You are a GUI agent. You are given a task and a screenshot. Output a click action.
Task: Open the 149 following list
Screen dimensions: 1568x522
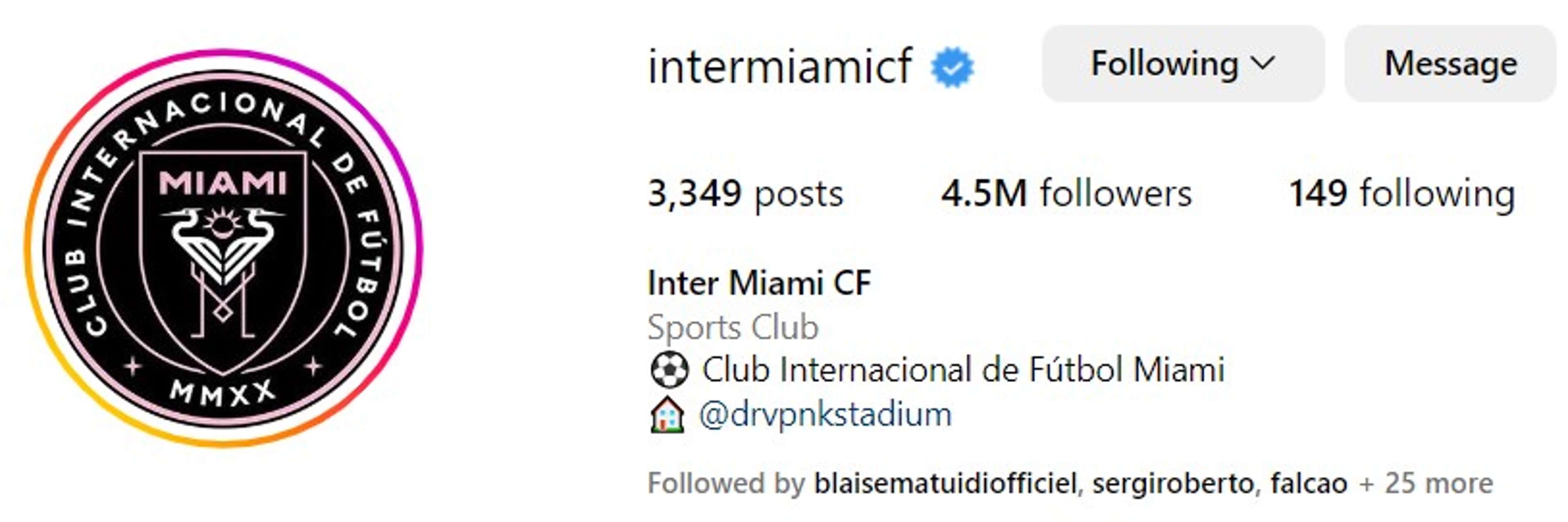click(x=1402, y=194)
